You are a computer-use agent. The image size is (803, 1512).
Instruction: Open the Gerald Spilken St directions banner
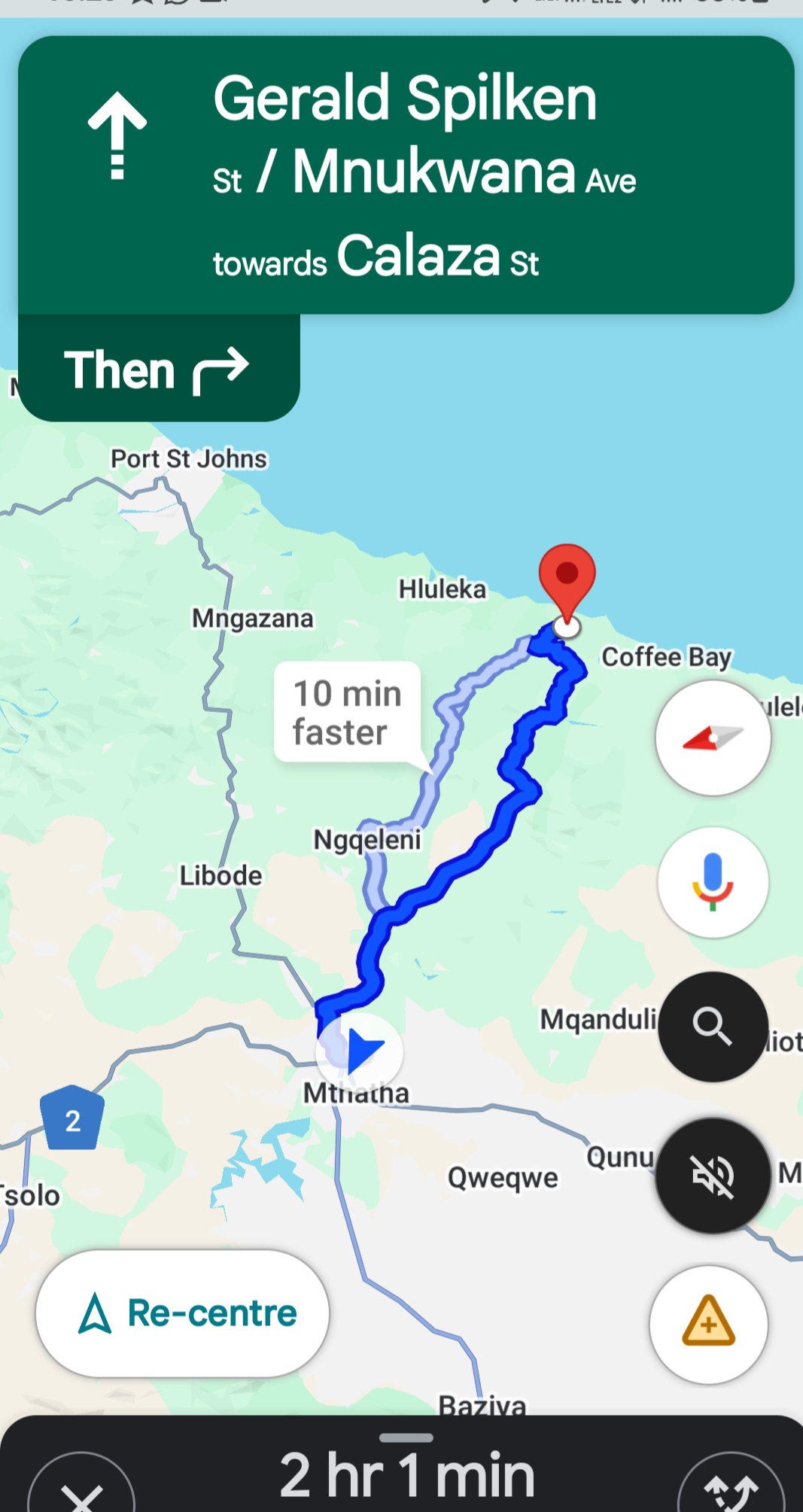pos(406,175)
